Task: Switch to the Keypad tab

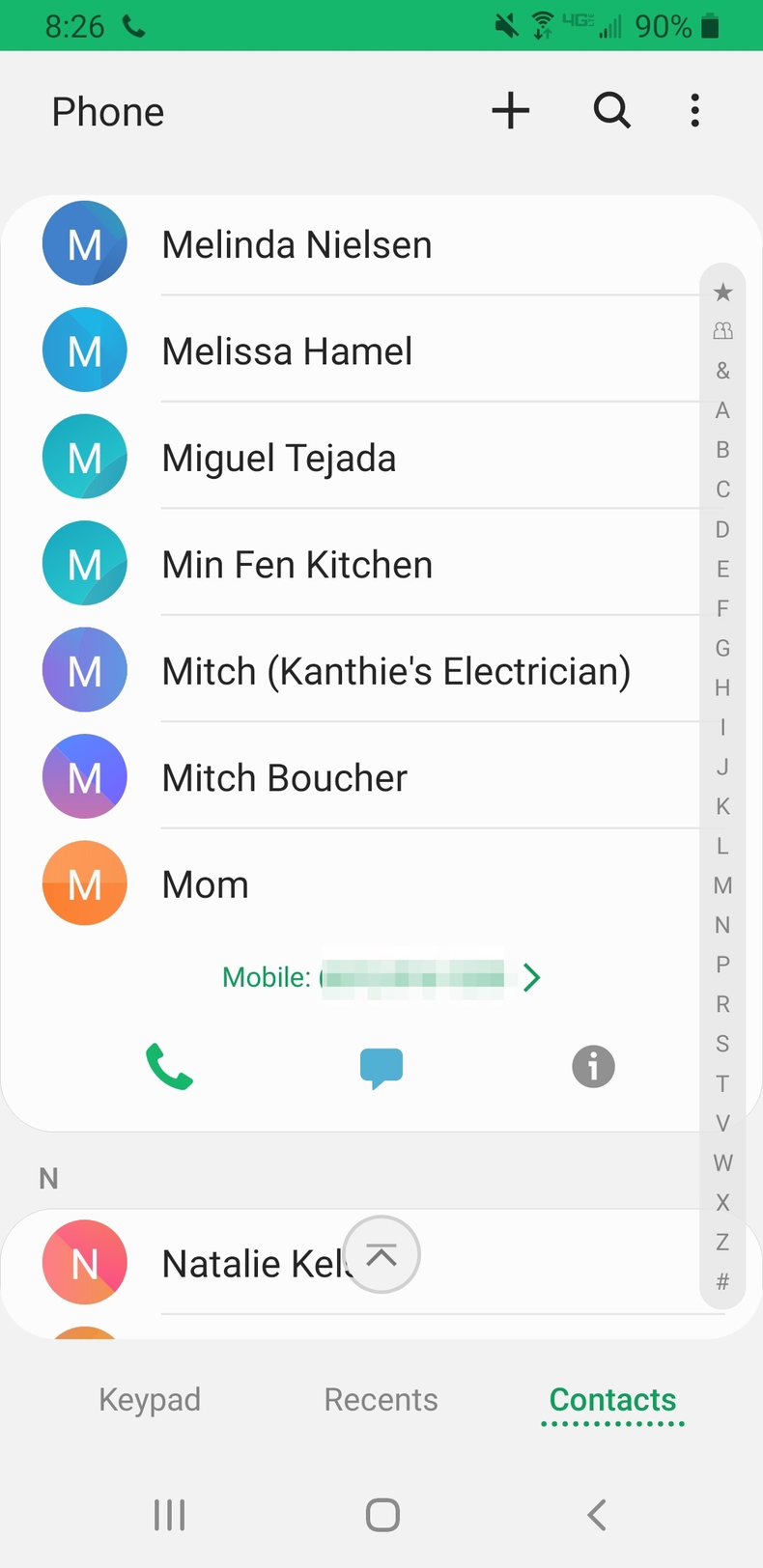Action: tap(150, 1398)
